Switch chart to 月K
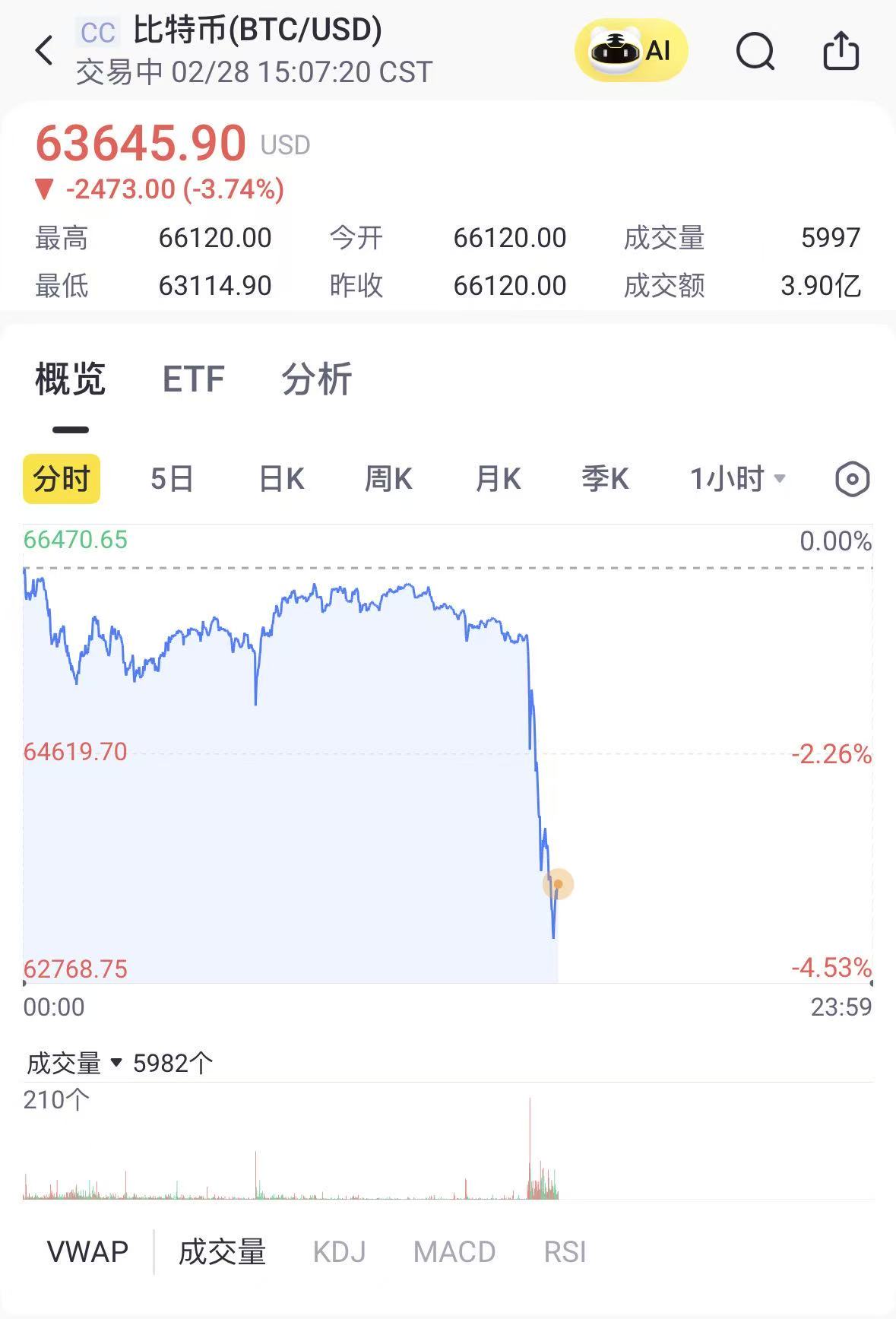 coord(498,479)
